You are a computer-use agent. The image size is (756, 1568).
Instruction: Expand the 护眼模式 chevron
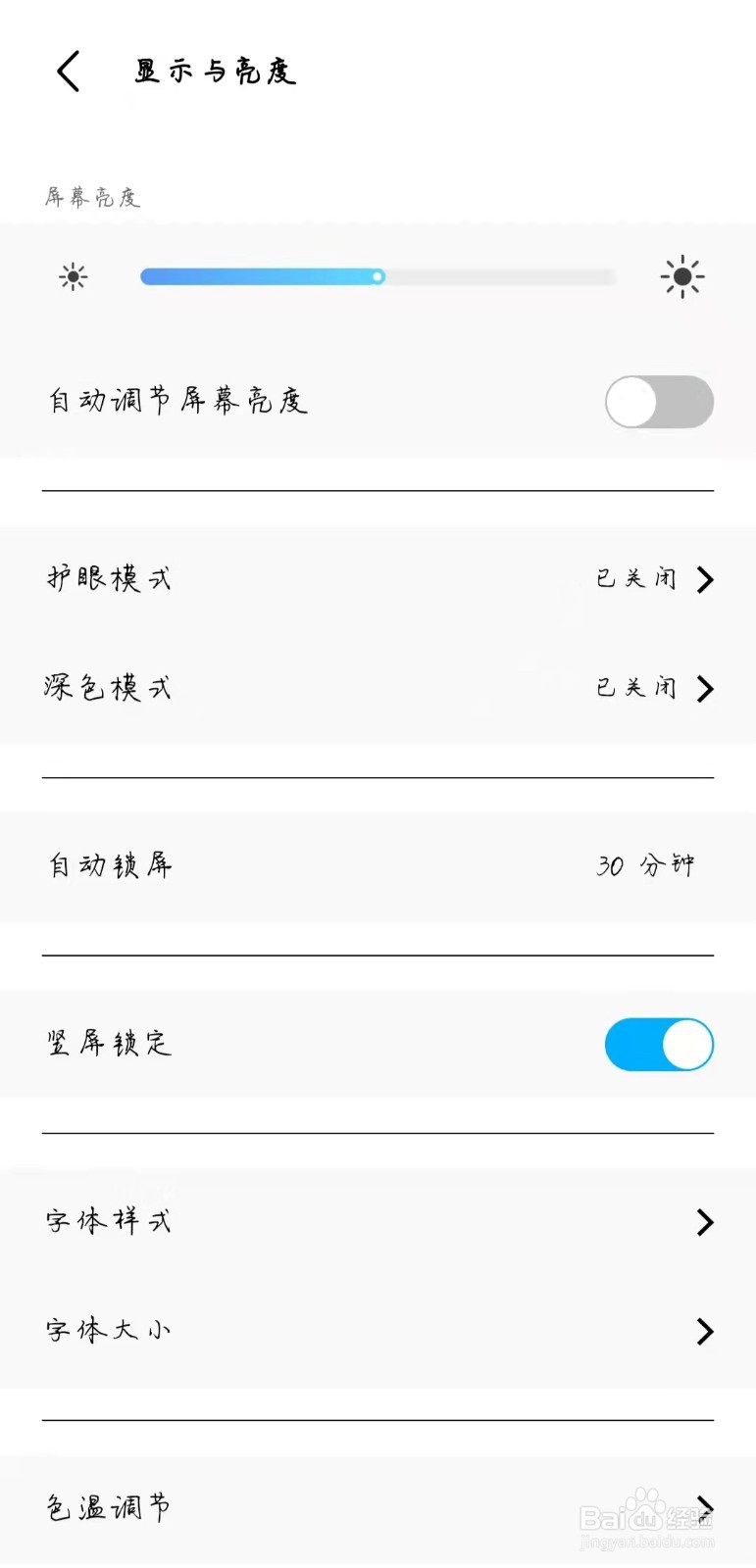pos(705,579)
